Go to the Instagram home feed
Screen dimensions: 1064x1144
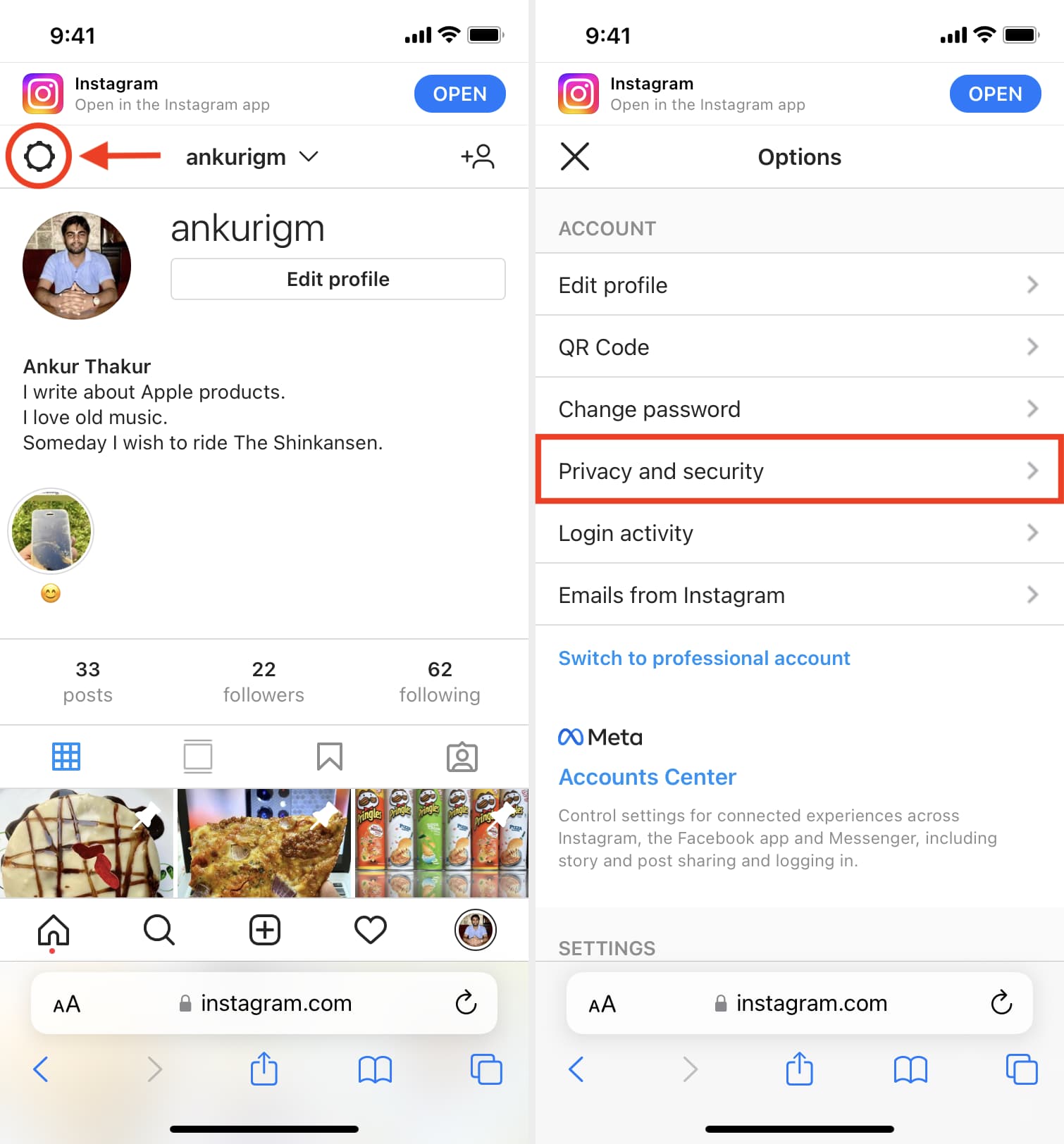pos(53,931)
